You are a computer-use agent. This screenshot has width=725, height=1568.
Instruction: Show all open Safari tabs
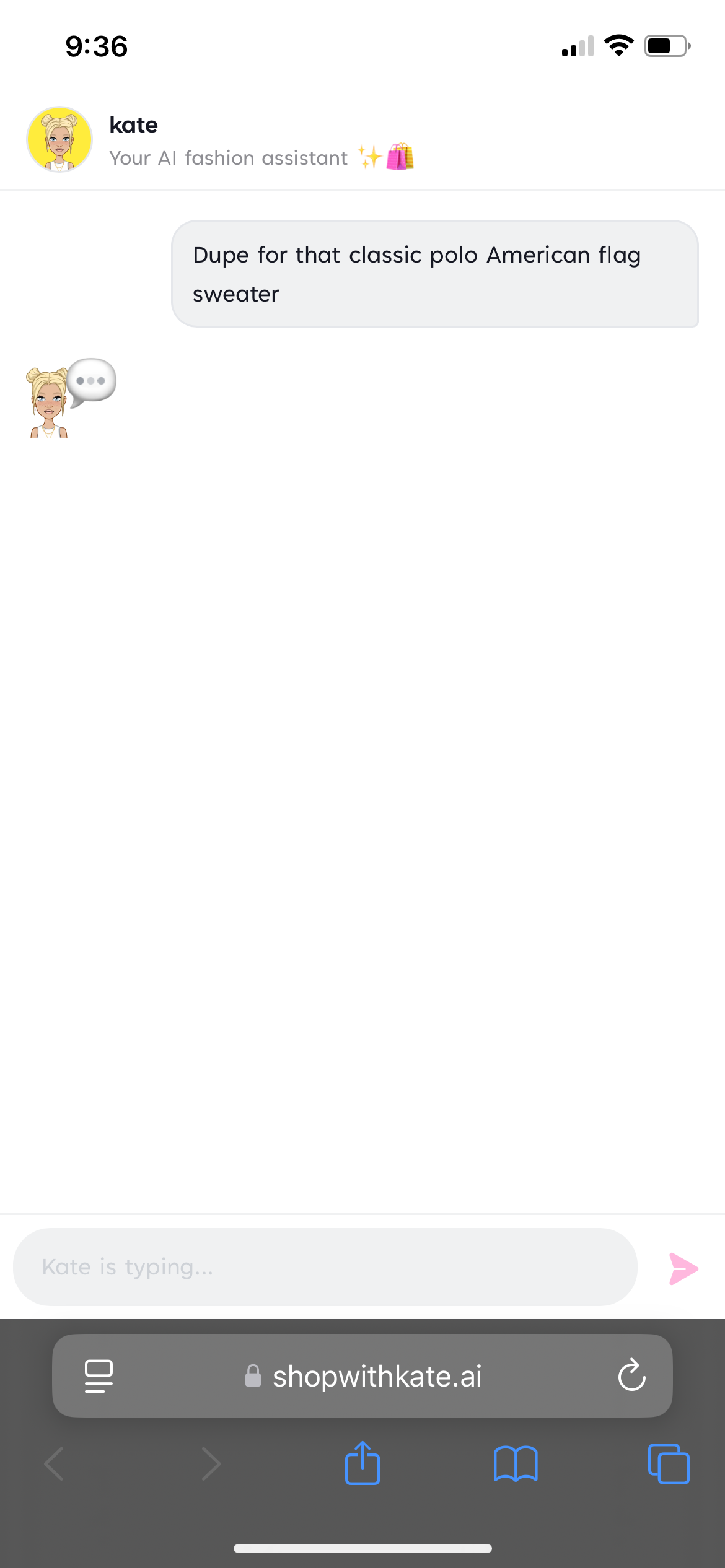coord(669,1464)
